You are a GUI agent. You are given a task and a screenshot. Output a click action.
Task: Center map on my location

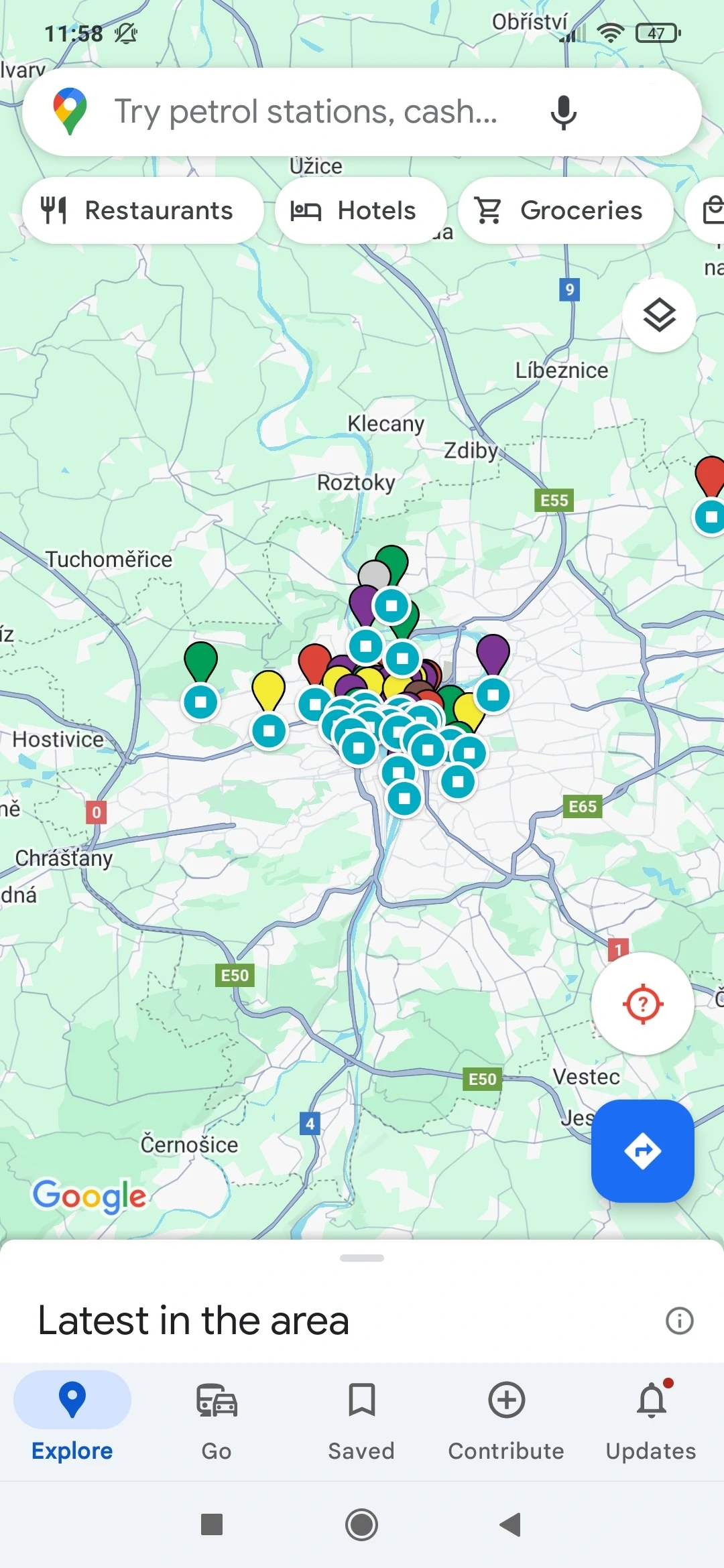[642, 1004]
